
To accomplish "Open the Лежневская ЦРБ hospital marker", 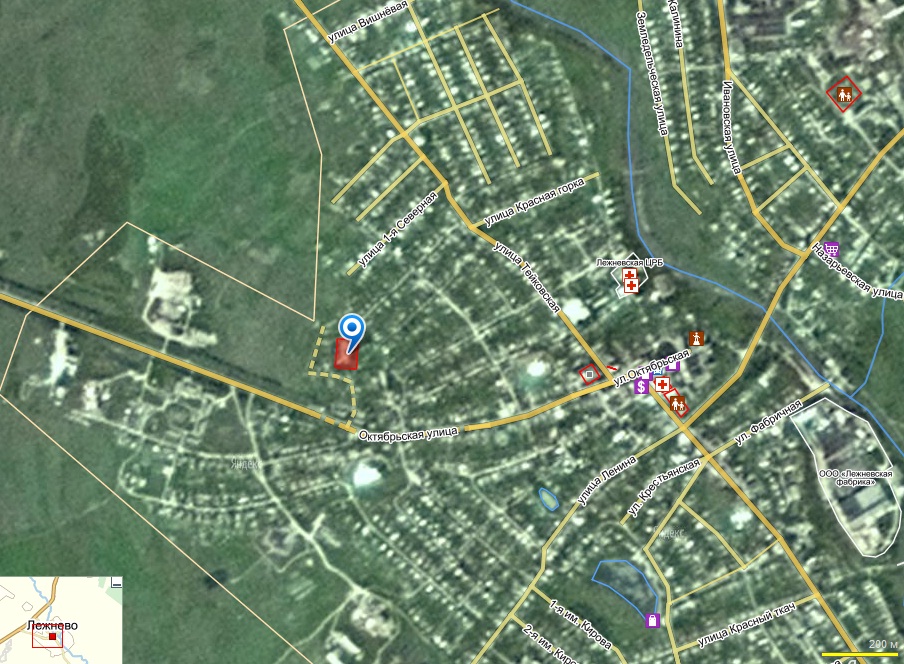I will tap(631, 280).
